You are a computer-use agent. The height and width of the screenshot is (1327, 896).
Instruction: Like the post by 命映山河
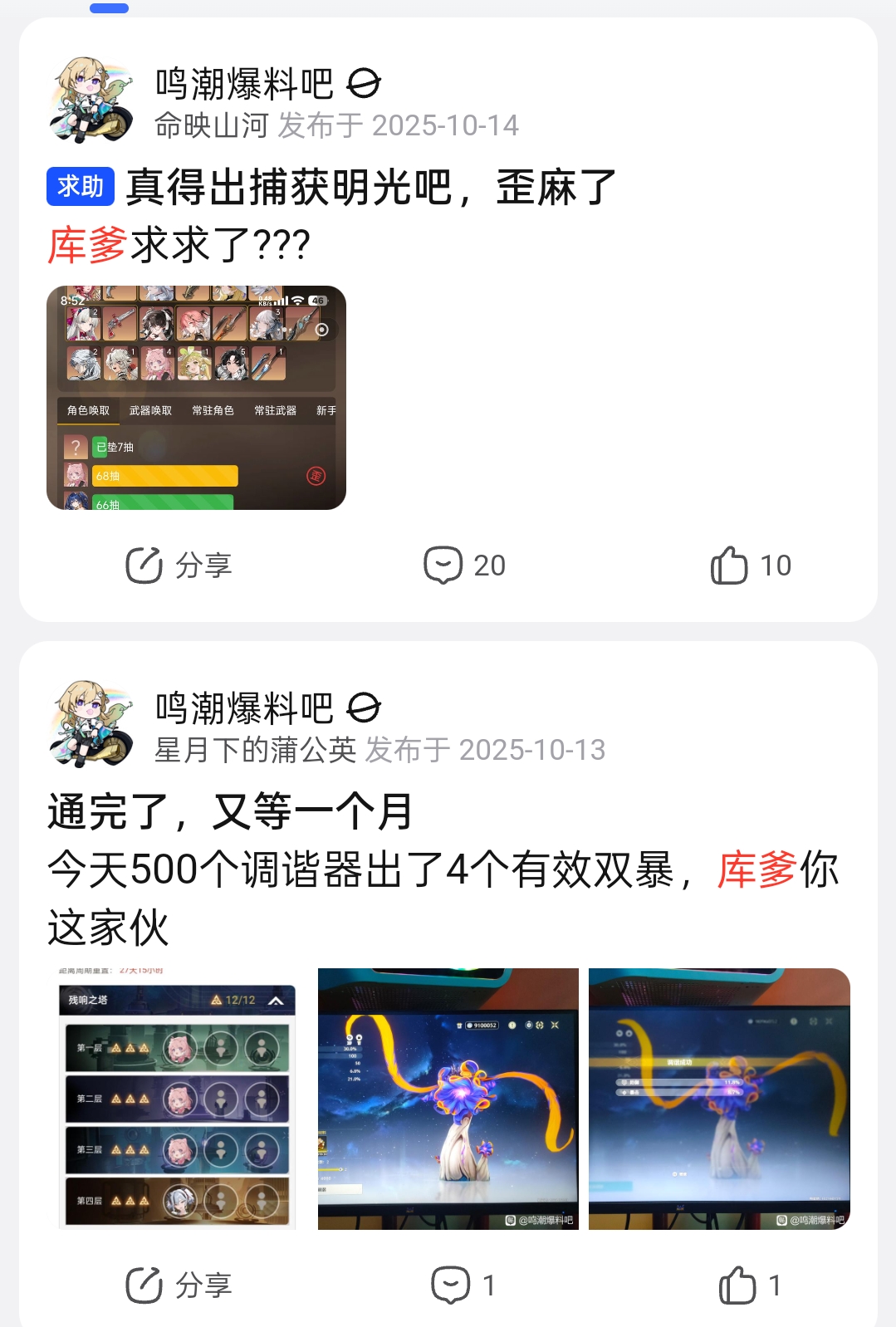click(x=751, y=566)
